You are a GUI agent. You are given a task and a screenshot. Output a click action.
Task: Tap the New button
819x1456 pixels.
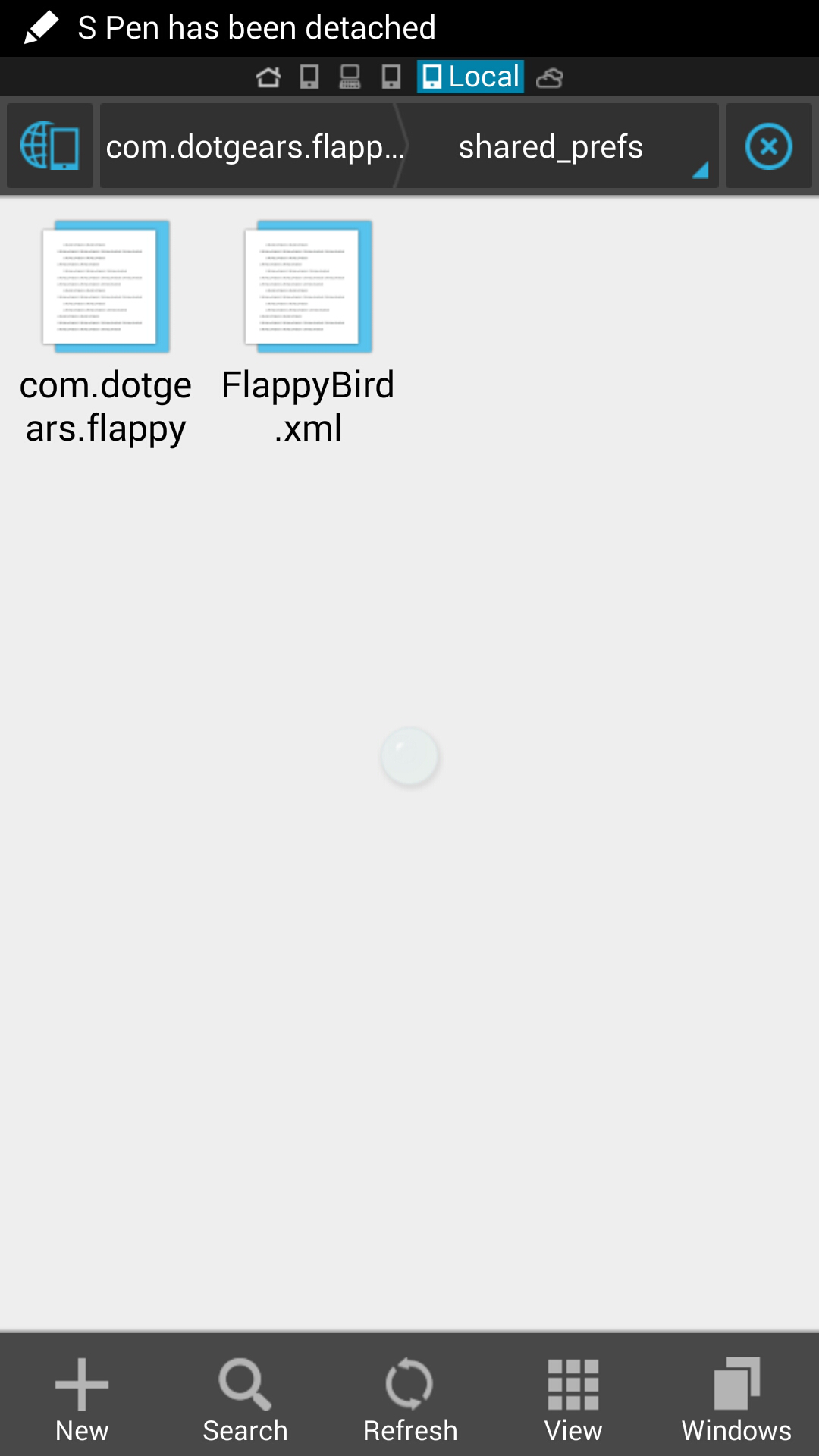click(82, 1399)
